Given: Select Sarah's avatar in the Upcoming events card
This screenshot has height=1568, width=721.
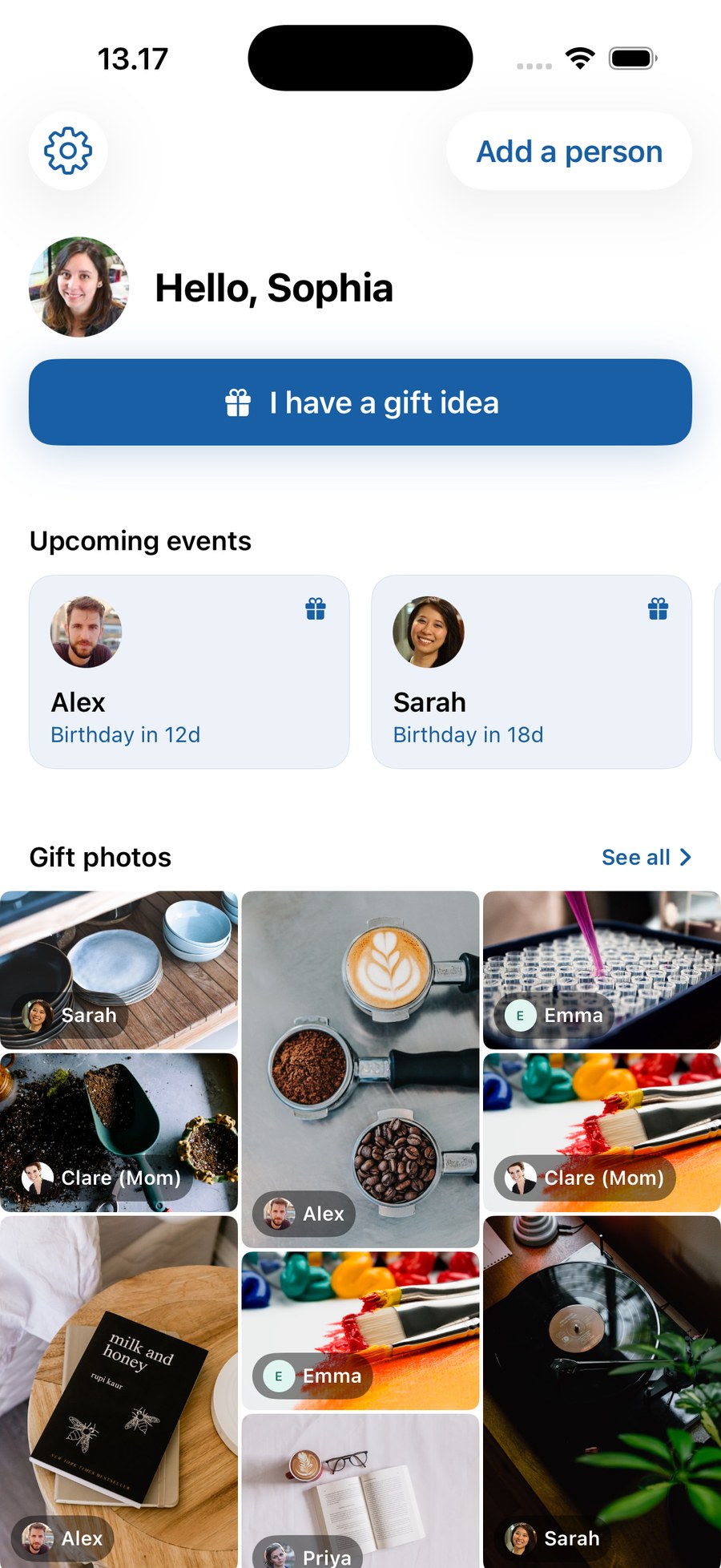Looking at the screenshot, I should click(x=429, y=632).
